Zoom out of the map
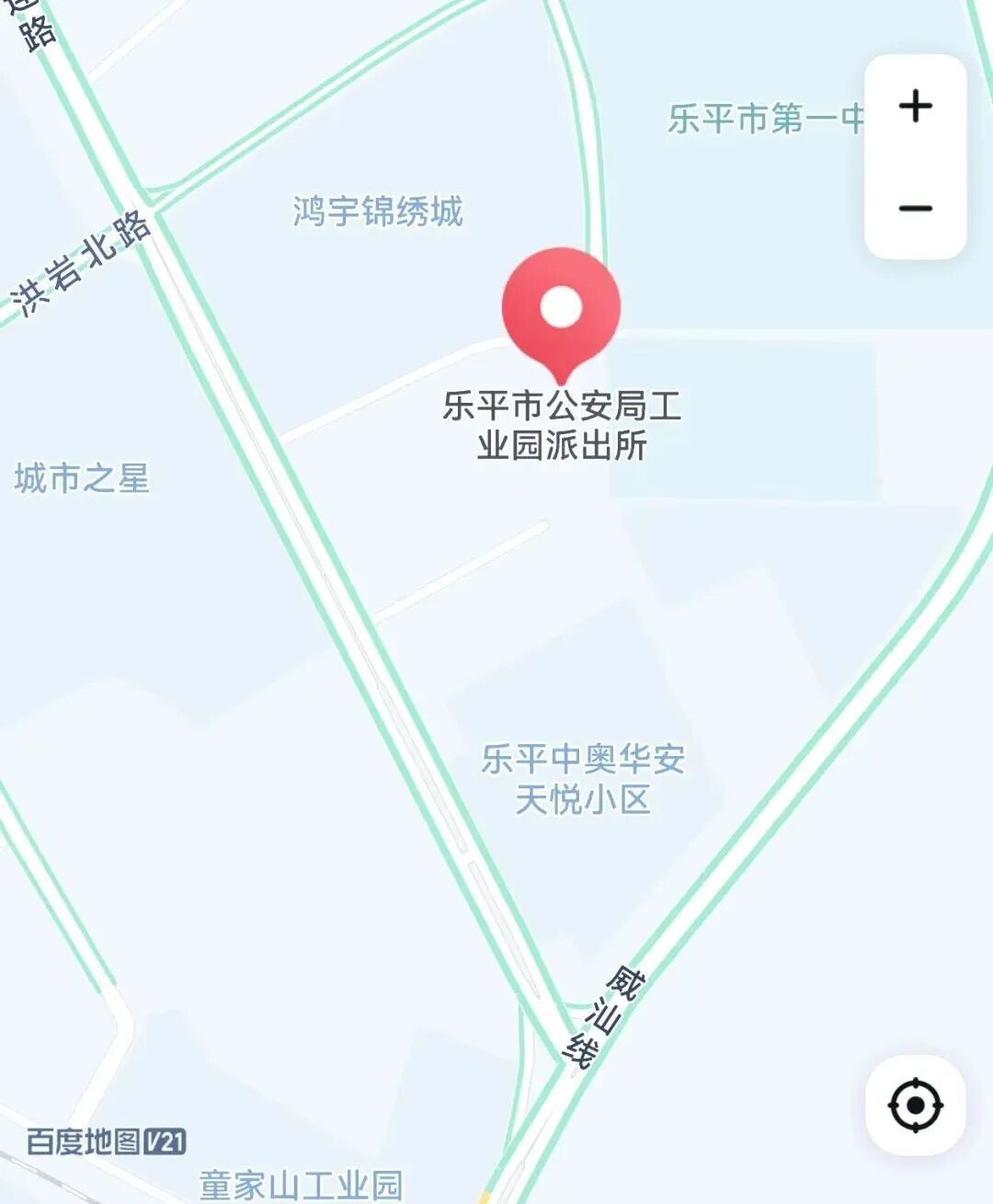Viewport: 993px width, 1204px height. pos(915,208)
